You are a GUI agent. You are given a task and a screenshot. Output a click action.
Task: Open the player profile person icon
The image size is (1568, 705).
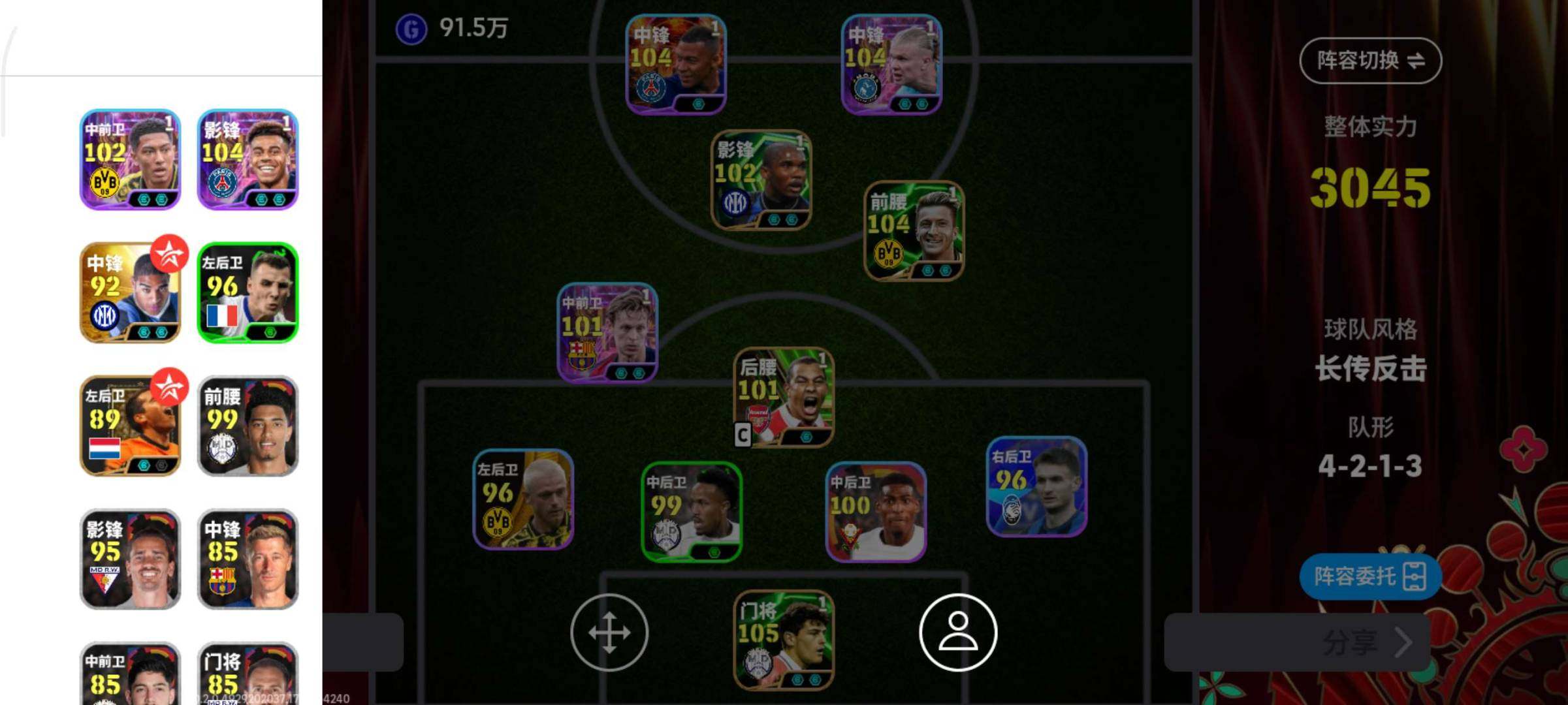[x=957, y=633]
